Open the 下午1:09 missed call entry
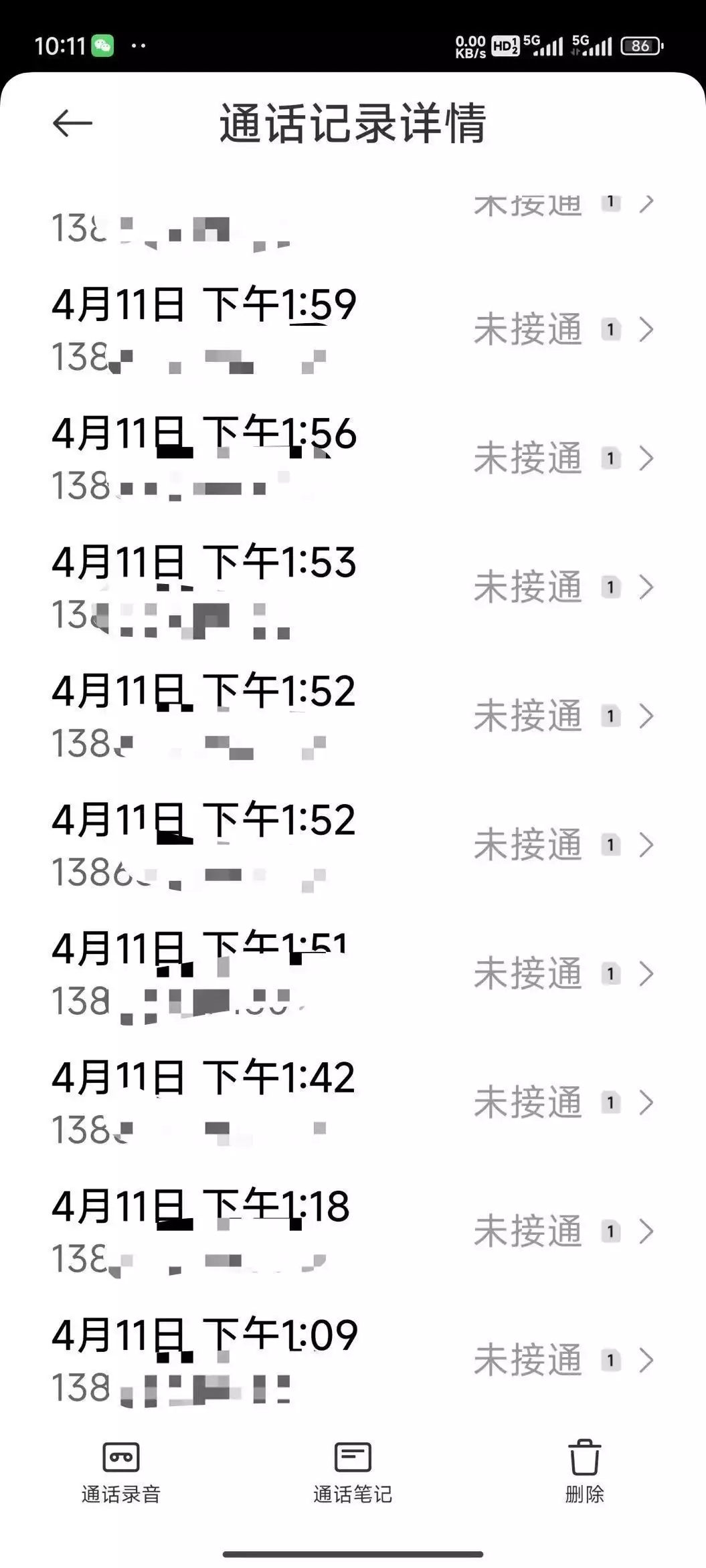The image size is (706, 1568). click(x=353, y=1361)
